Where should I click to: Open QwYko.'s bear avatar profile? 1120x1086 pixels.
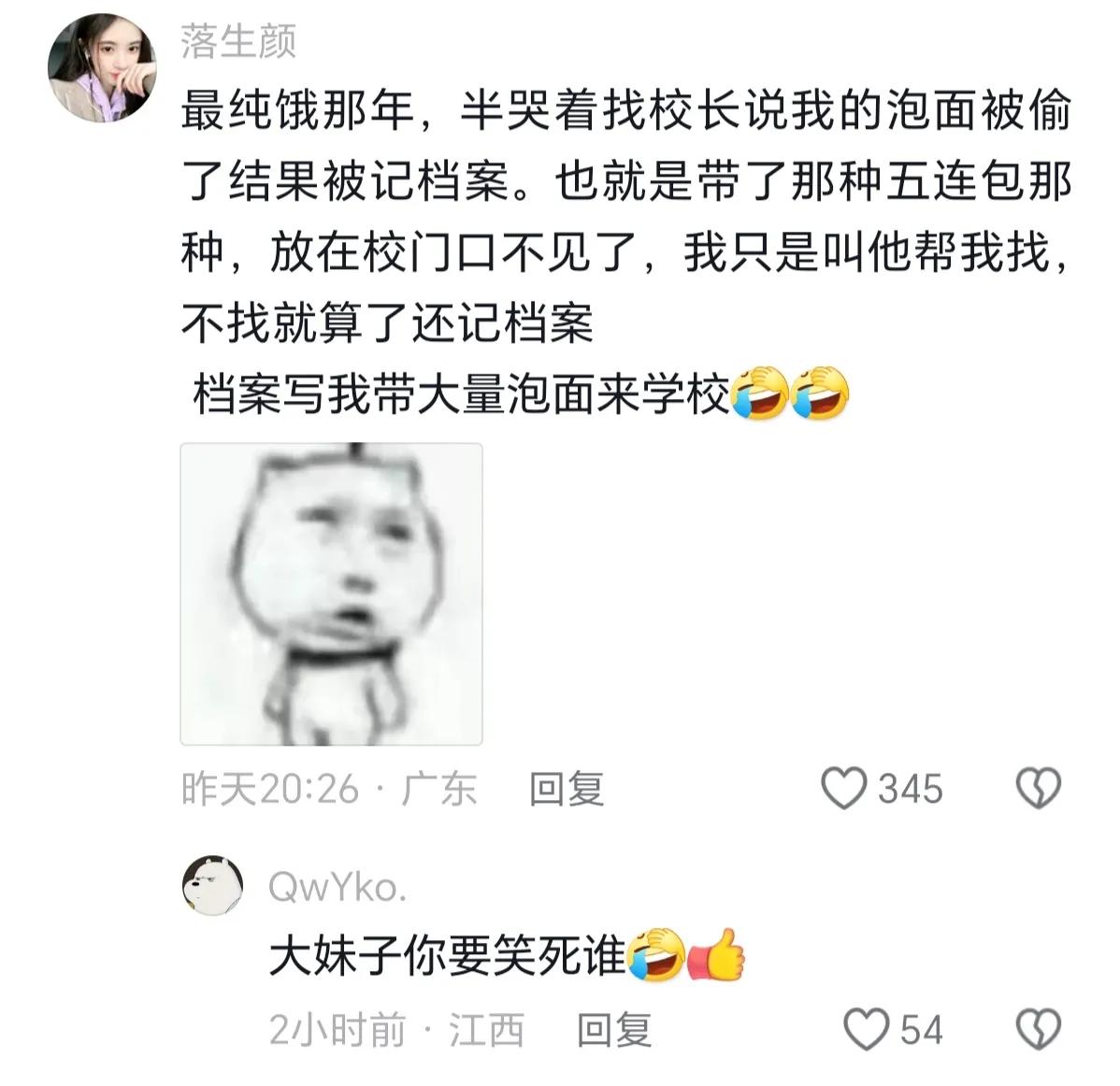pos(212,885)
